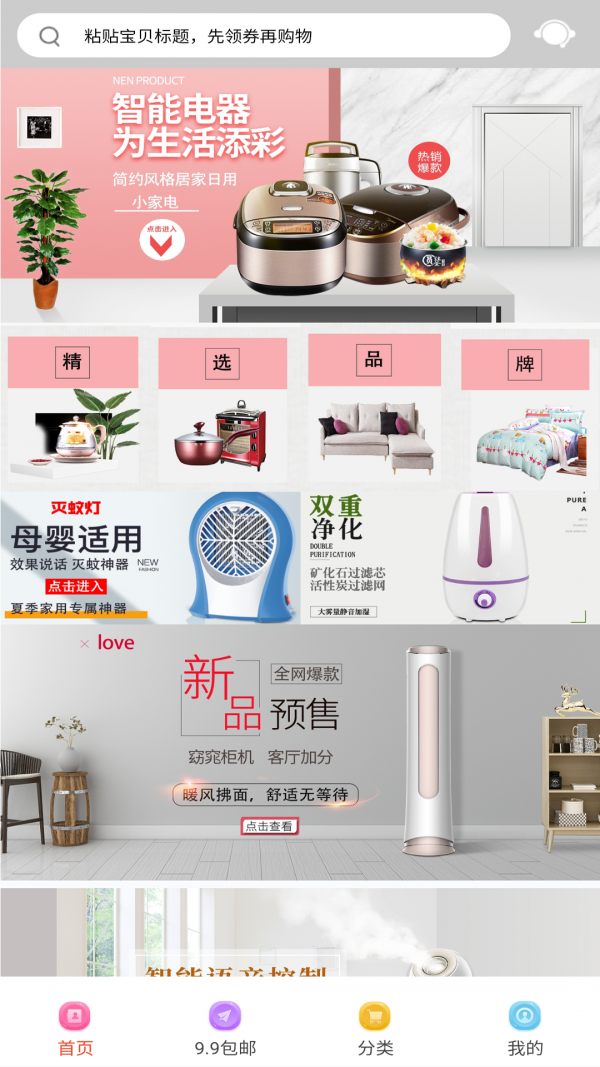Tap the search box to paste item title
The width and height of the screenshot is (600, 1067).
coord(265,36)
